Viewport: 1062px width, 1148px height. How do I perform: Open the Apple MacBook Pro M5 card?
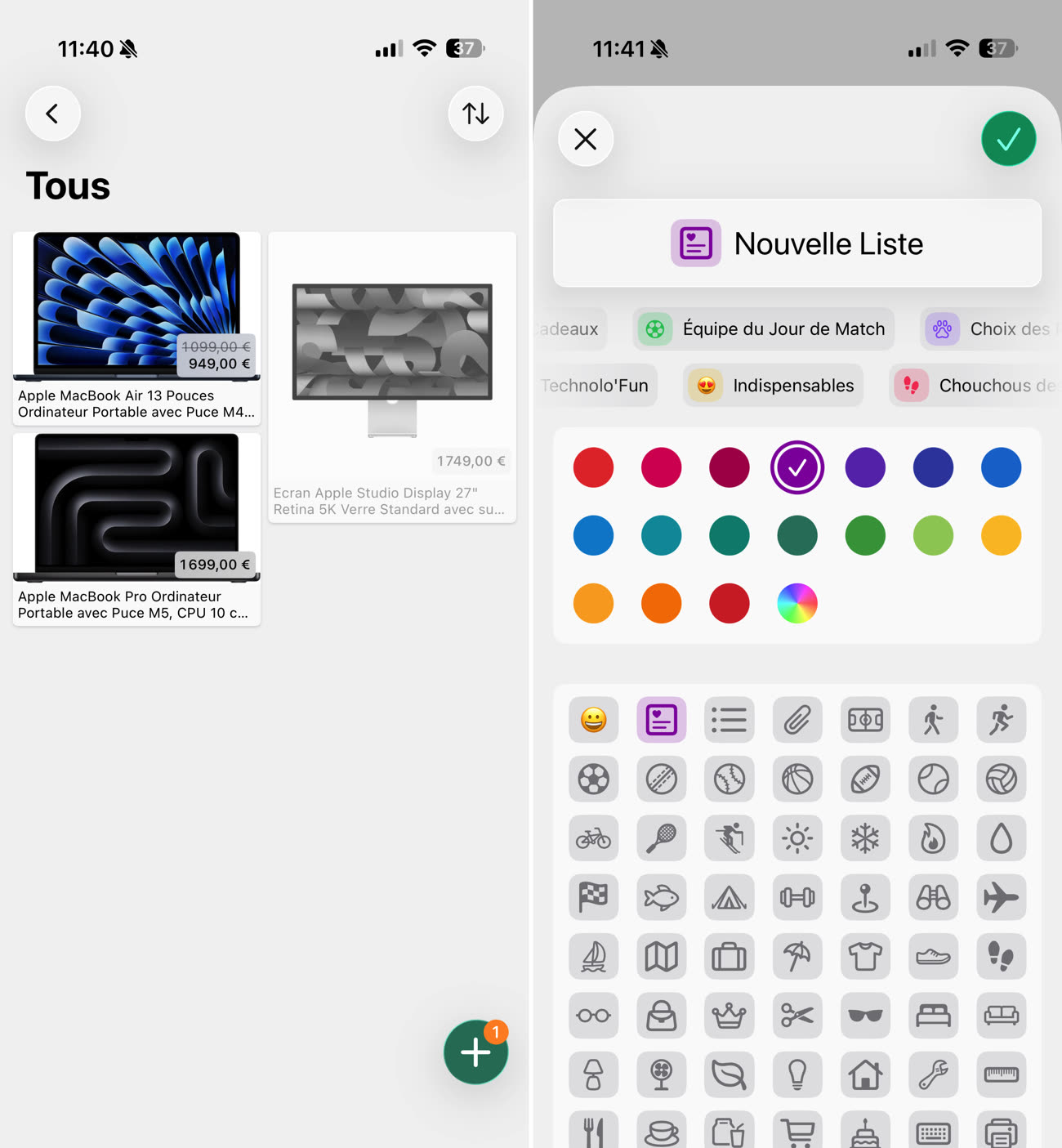point(136,529)
